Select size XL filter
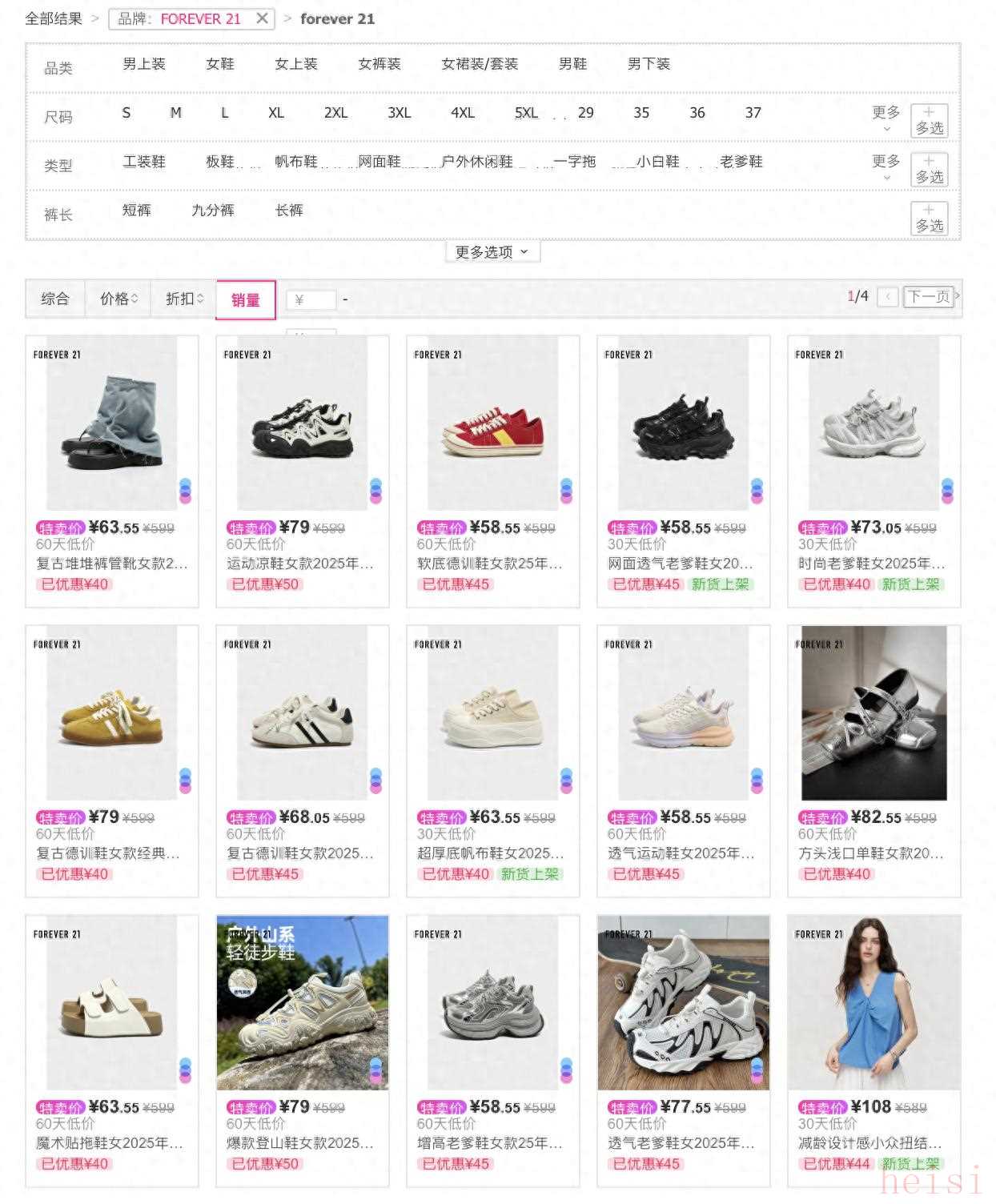Viewport: 996px width, 1204px height. (276, 113)
